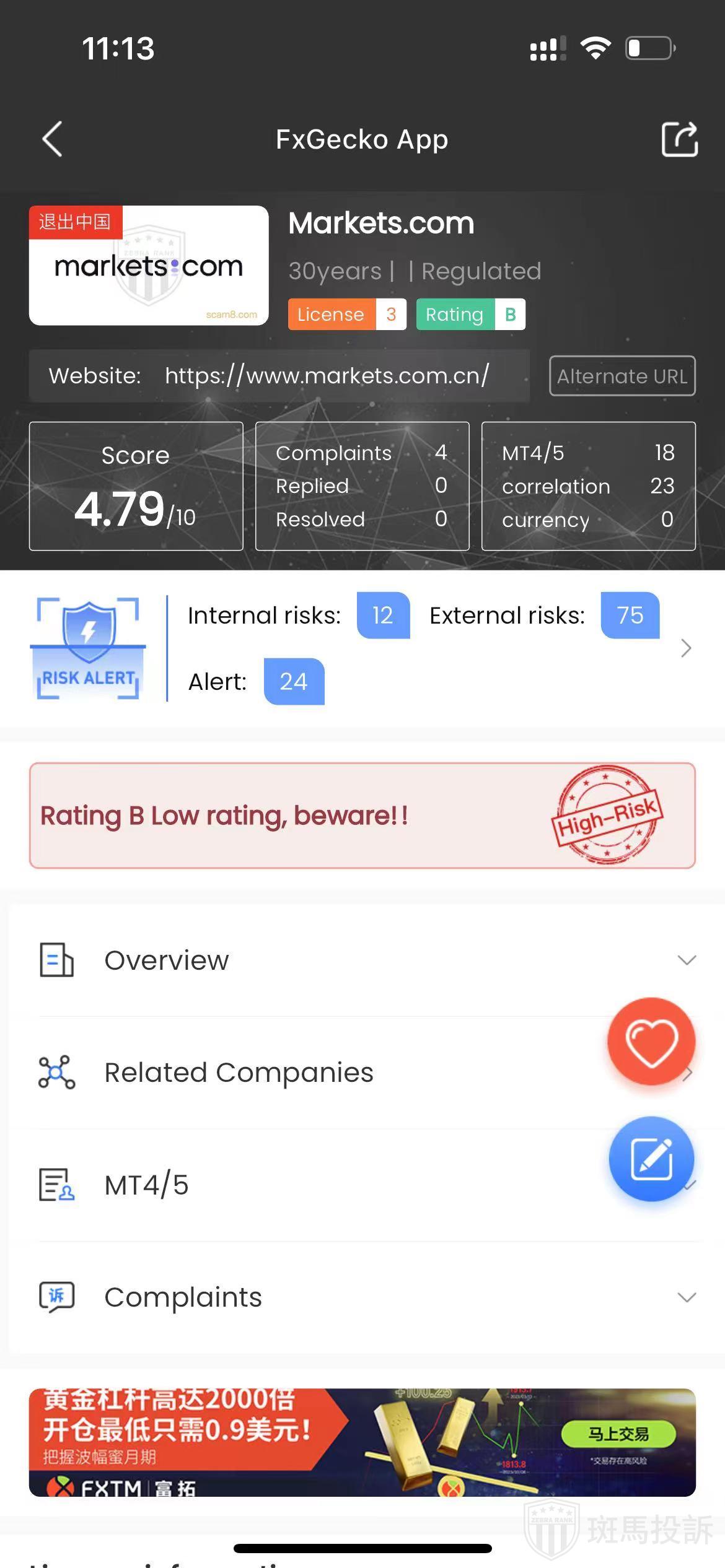725x1568 pixels.
Task: Open the Risk Alert details
Action: click(685, 648)
